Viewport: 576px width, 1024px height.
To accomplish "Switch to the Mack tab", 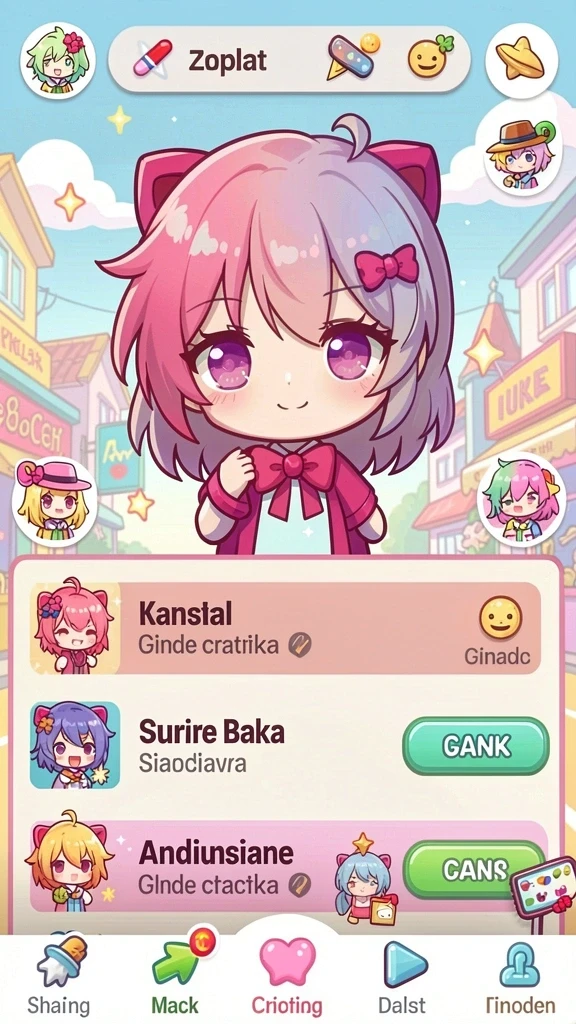I will point(175,978).
